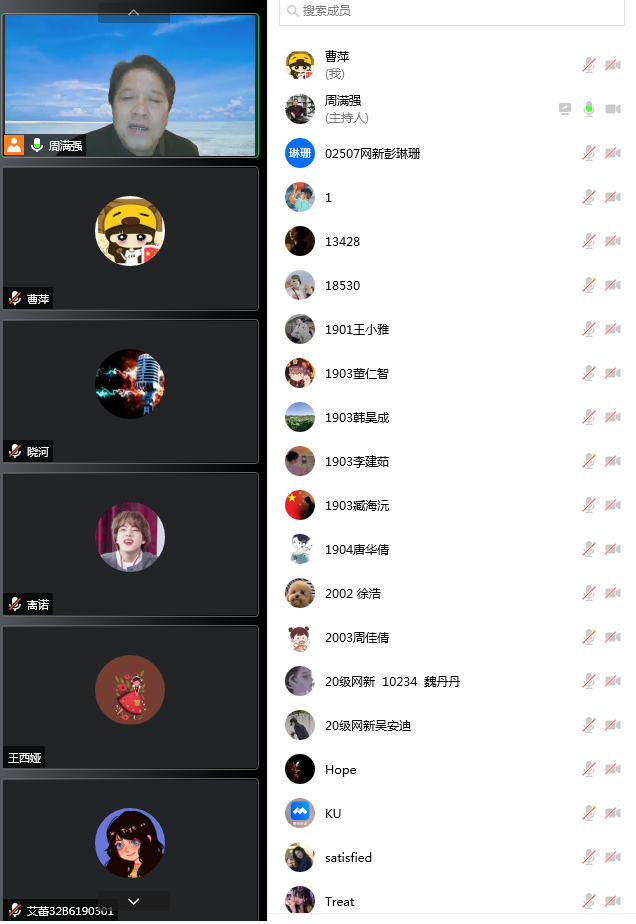Open the video tile of 周满强
The width and height of the screenshot is (636, 924).
[130, 85]
